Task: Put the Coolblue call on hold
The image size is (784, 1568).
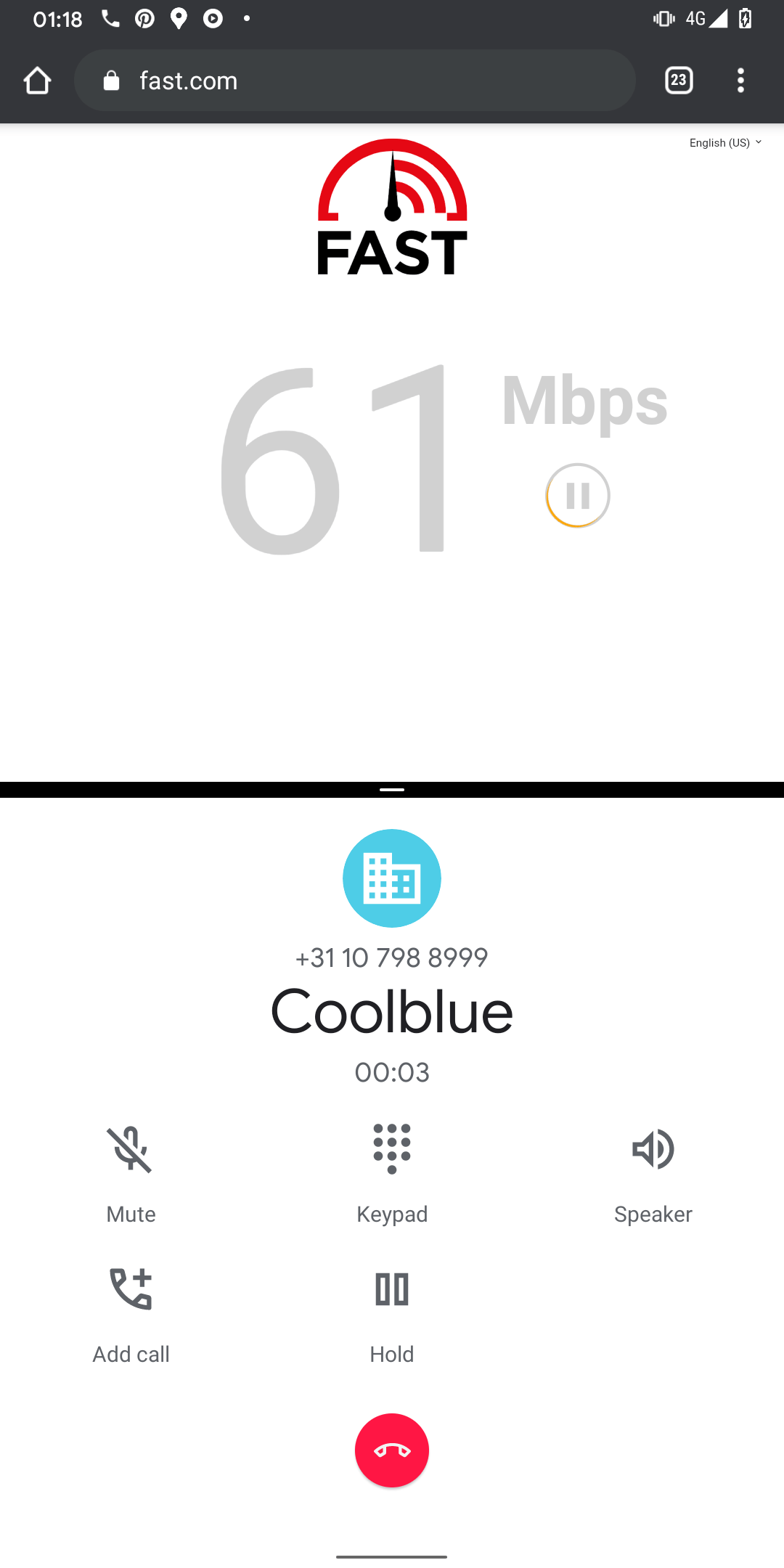Action: tap(392, 1311)
